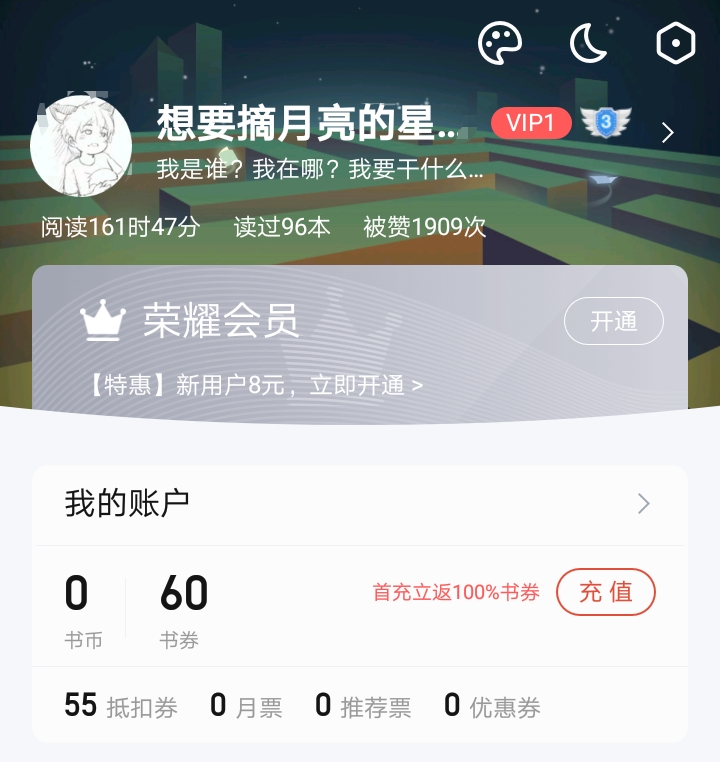Open the 书币 balance

81,608
